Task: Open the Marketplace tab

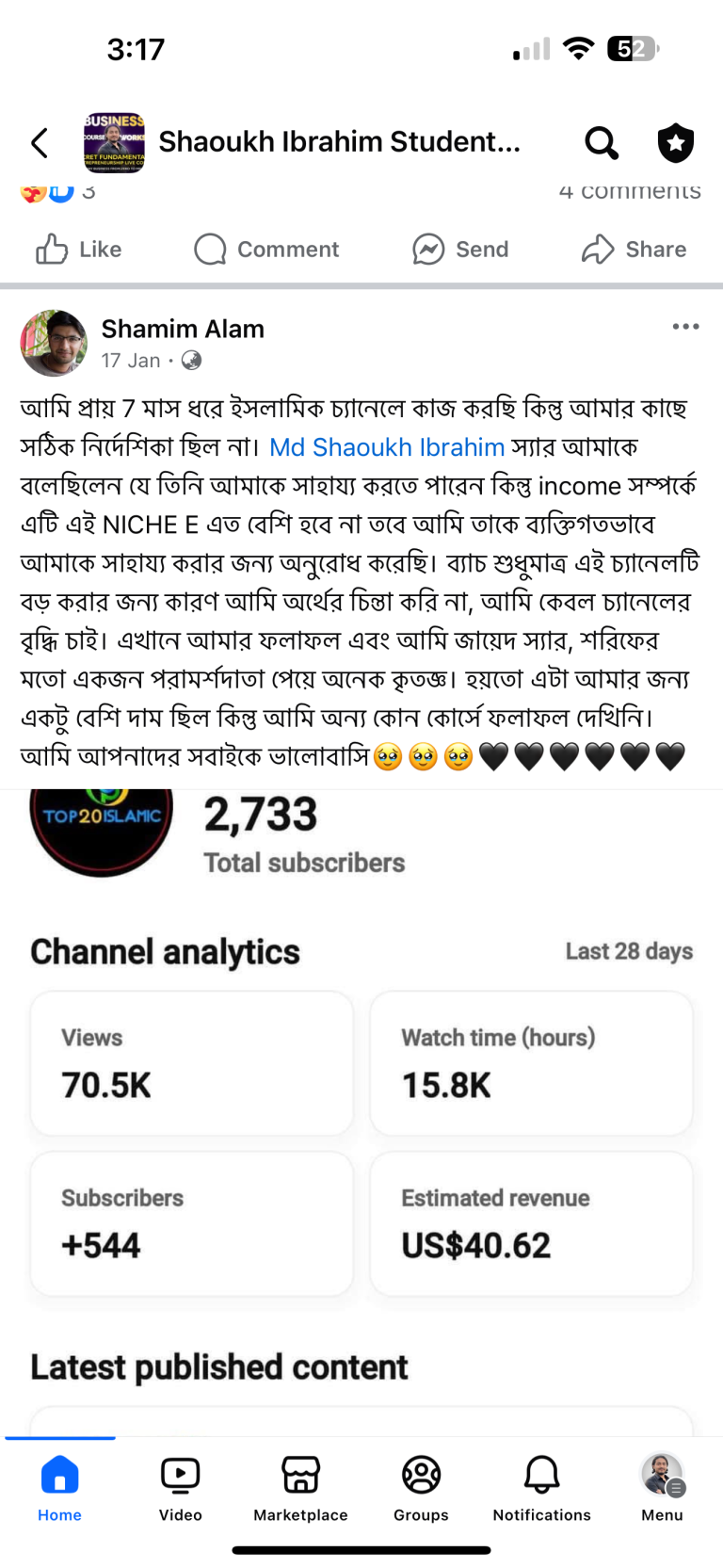Action: click(x=300, y=1487)
